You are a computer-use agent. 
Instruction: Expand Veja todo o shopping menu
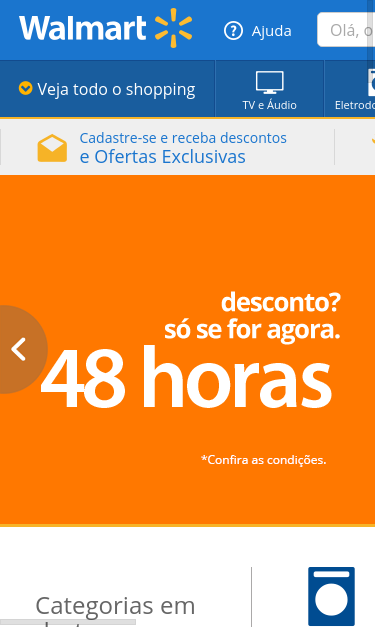pos(107,89)
